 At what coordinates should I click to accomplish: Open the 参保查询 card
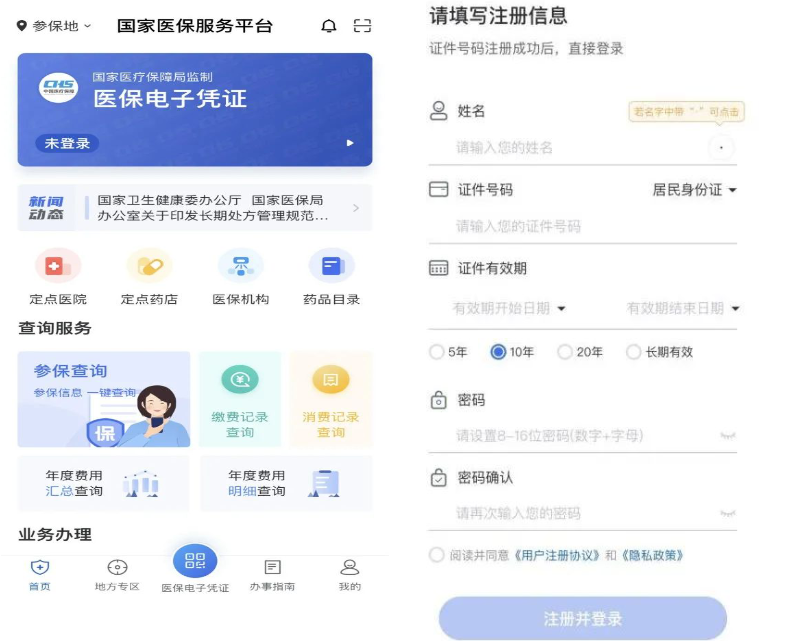[104, 398]
